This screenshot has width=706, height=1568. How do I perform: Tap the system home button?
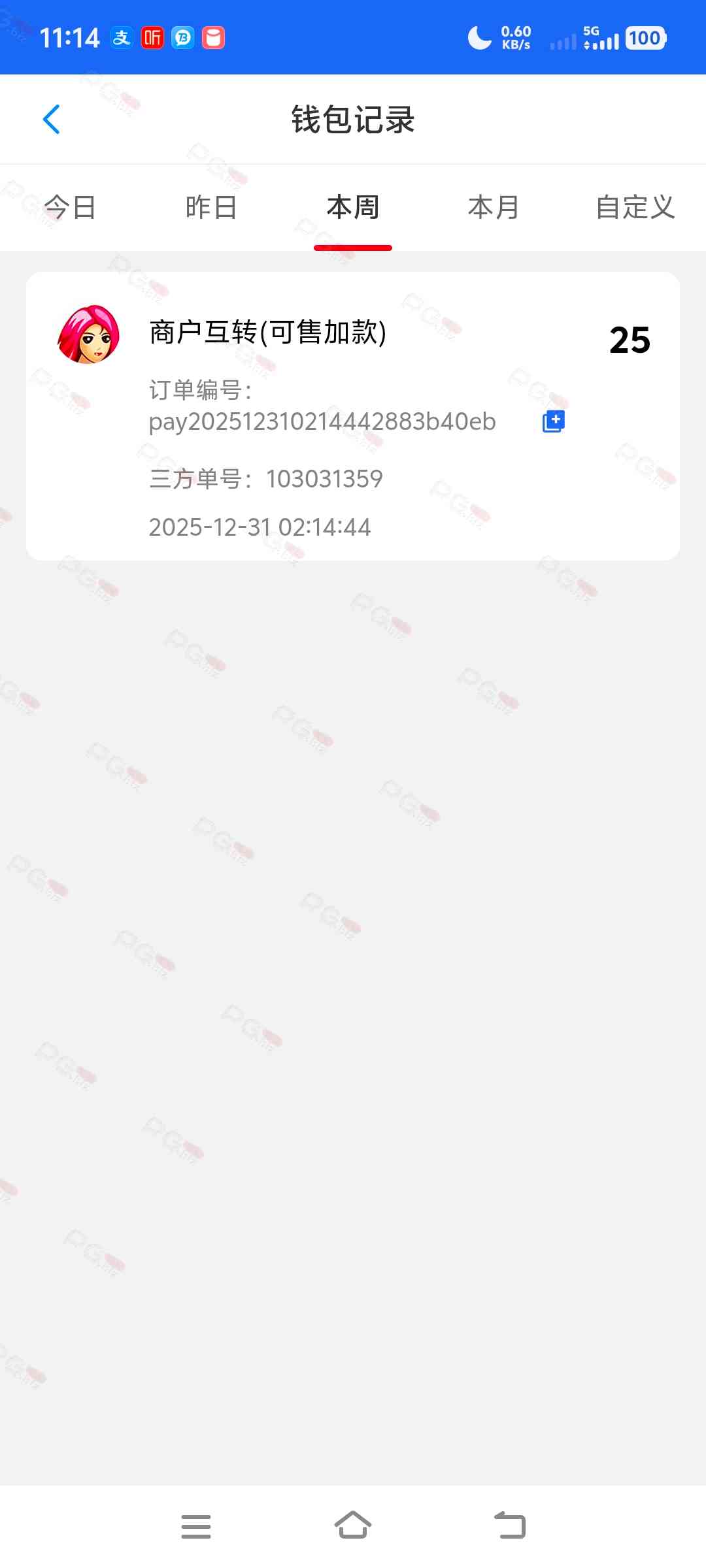pos(353,1526)
